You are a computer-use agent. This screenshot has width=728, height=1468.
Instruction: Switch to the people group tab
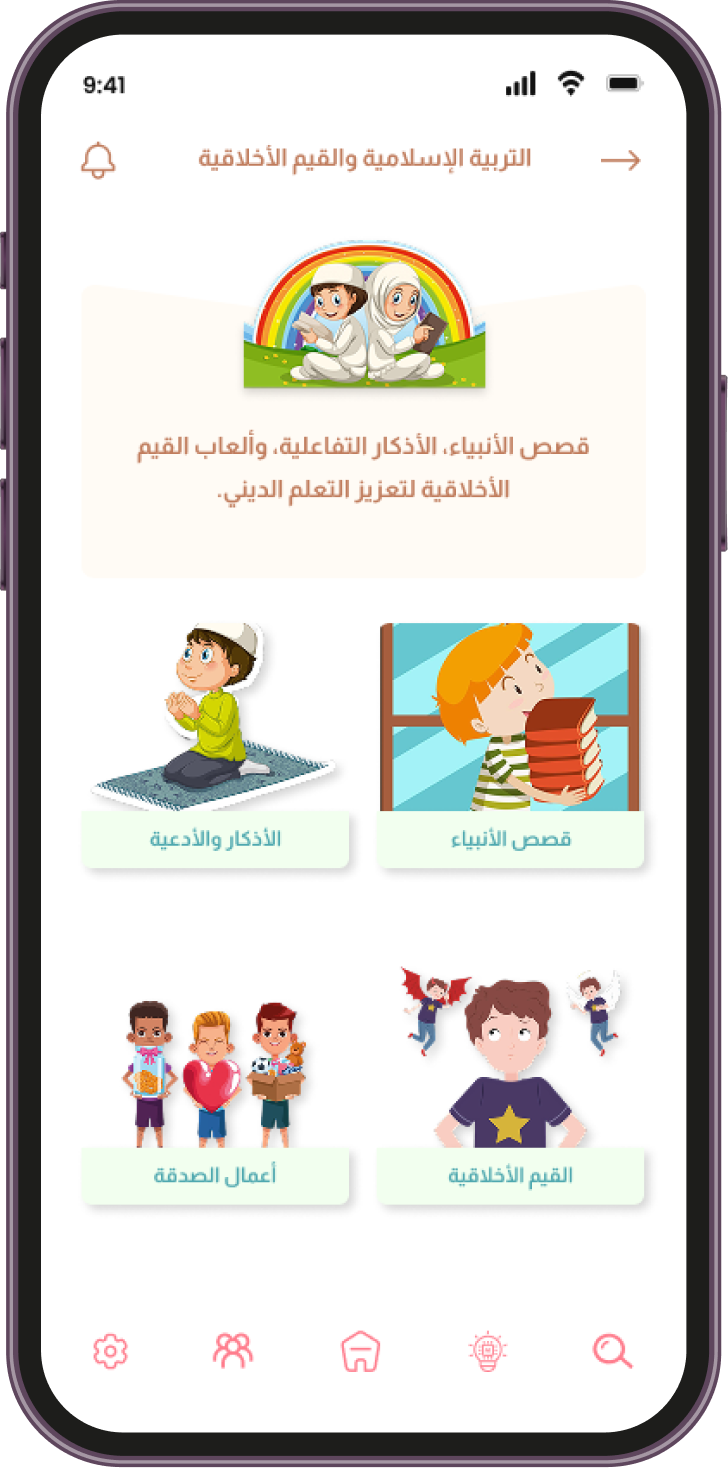click(233, 1352)
